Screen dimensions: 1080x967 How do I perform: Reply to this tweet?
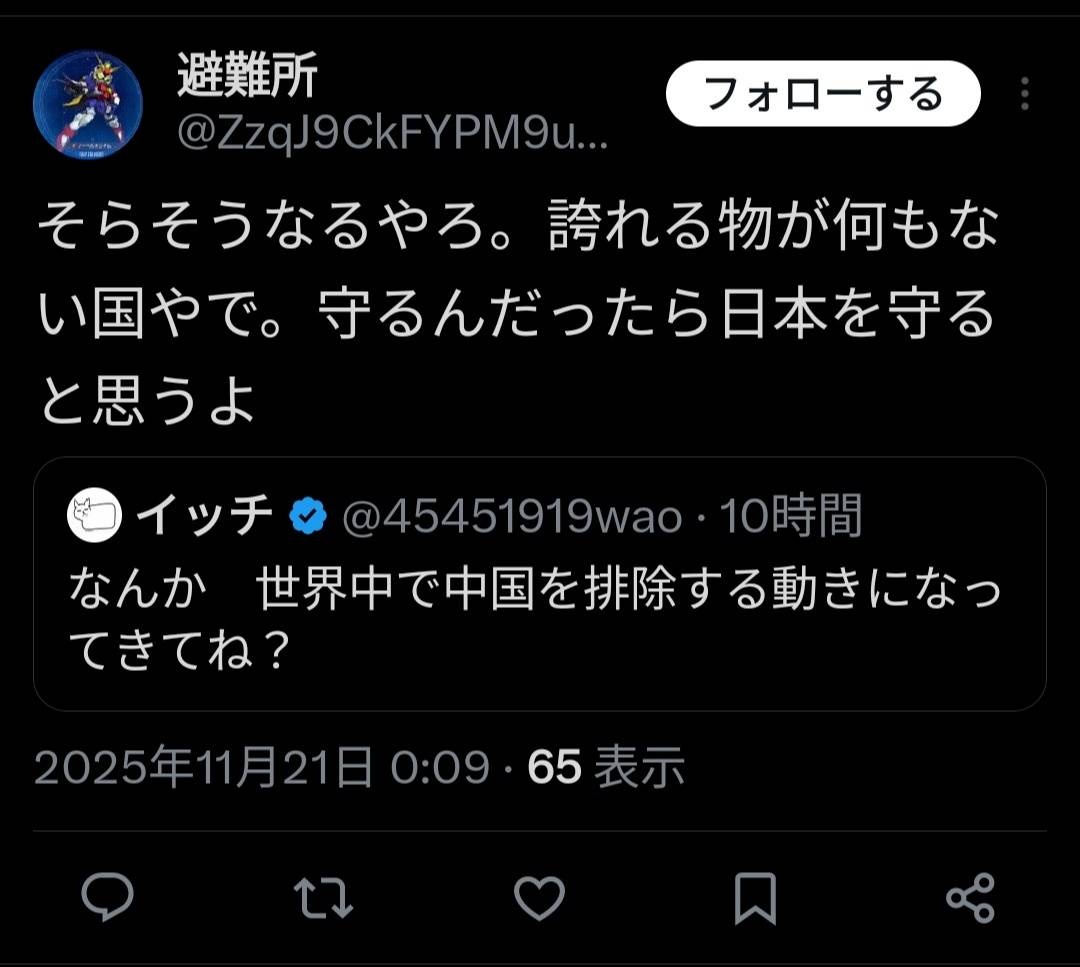[x=108, y=896]
